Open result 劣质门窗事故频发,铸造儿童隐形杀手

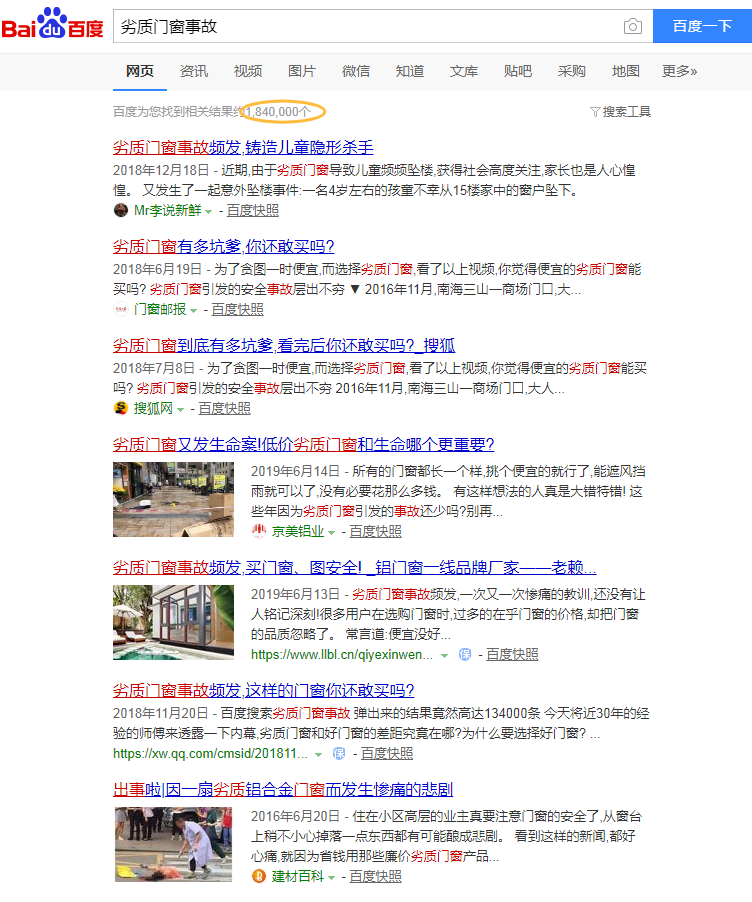pyautogui.click(x=243, y=148)
